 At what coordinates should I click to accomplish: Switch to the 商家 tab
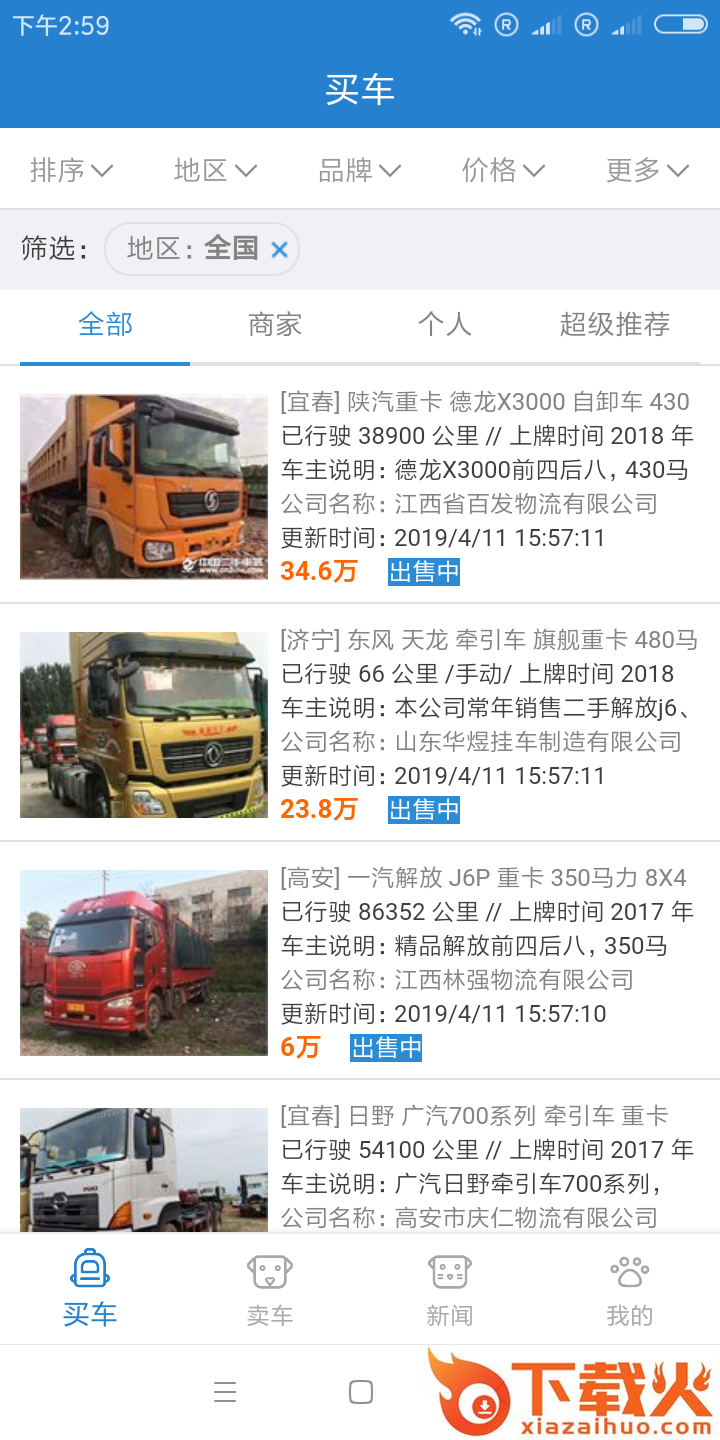275,325
